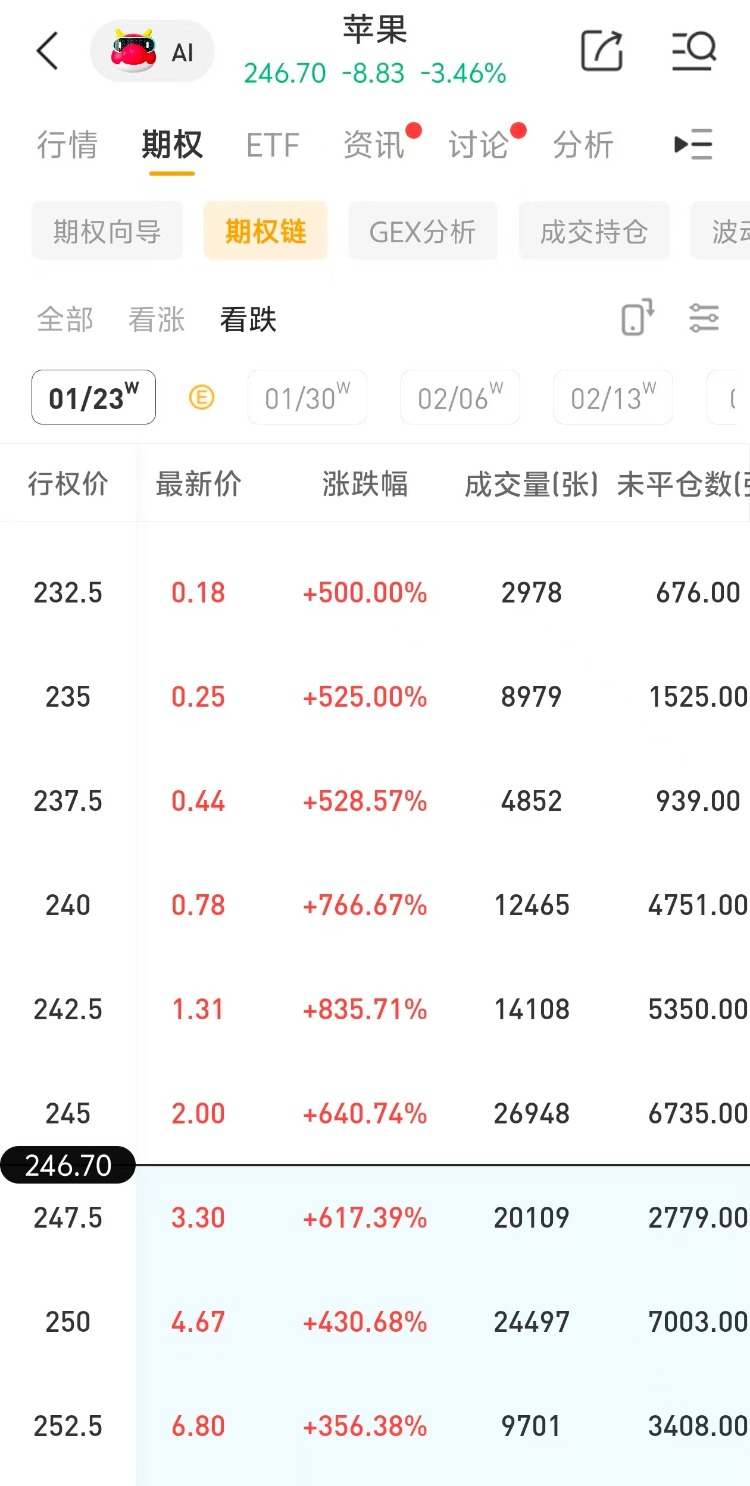Go back using the top-left arrow
Viewport: 750px width, 1486px height.
click(47, 51)
